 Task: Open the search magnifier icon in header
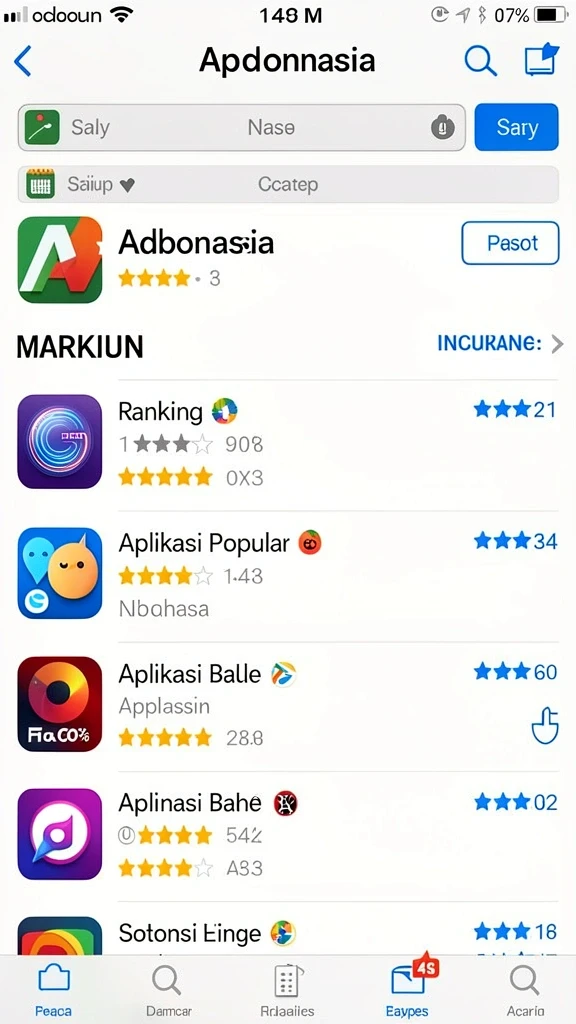pos(481,61)
